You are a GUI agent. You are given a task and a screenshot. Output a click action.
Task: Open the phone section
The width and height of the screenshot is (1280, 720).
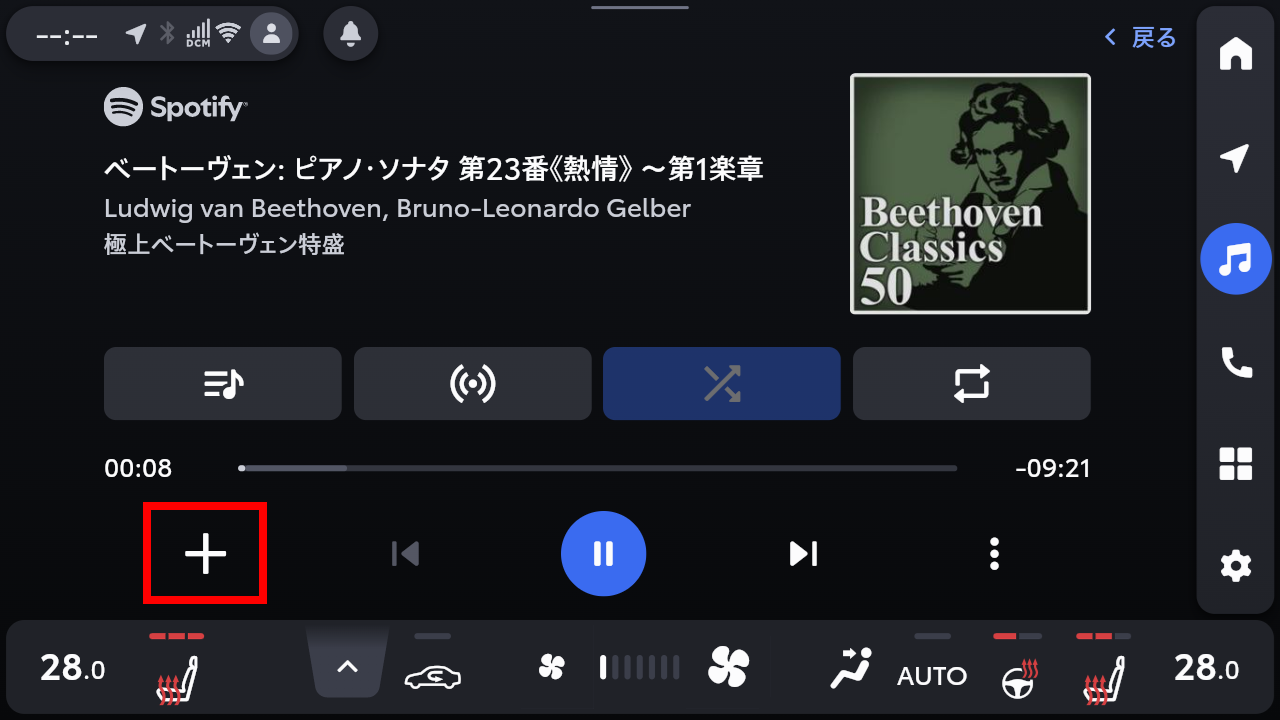pos(1236,362)
